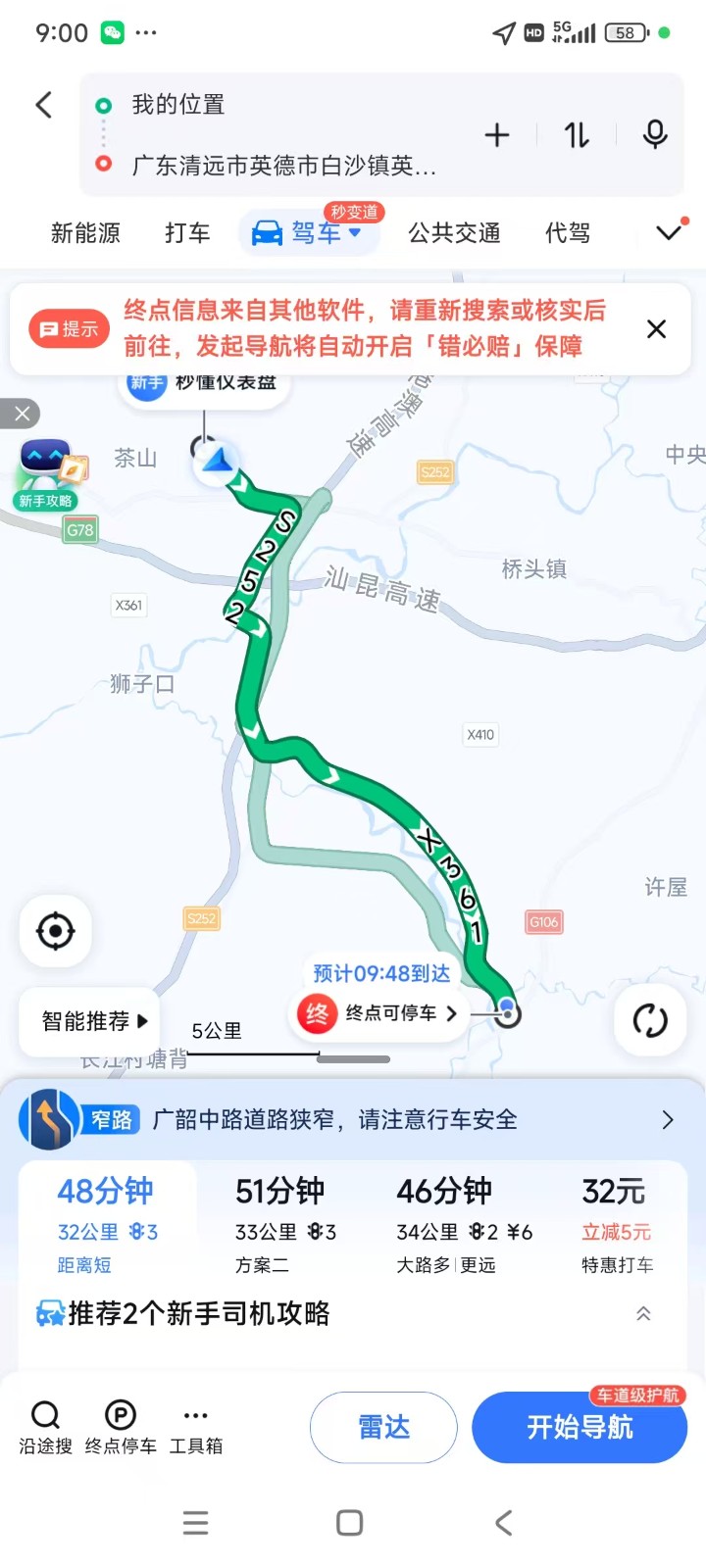706x1568 pixels.
Task: Tap 开始导航 to start navigation
Action: (580, 1427)
